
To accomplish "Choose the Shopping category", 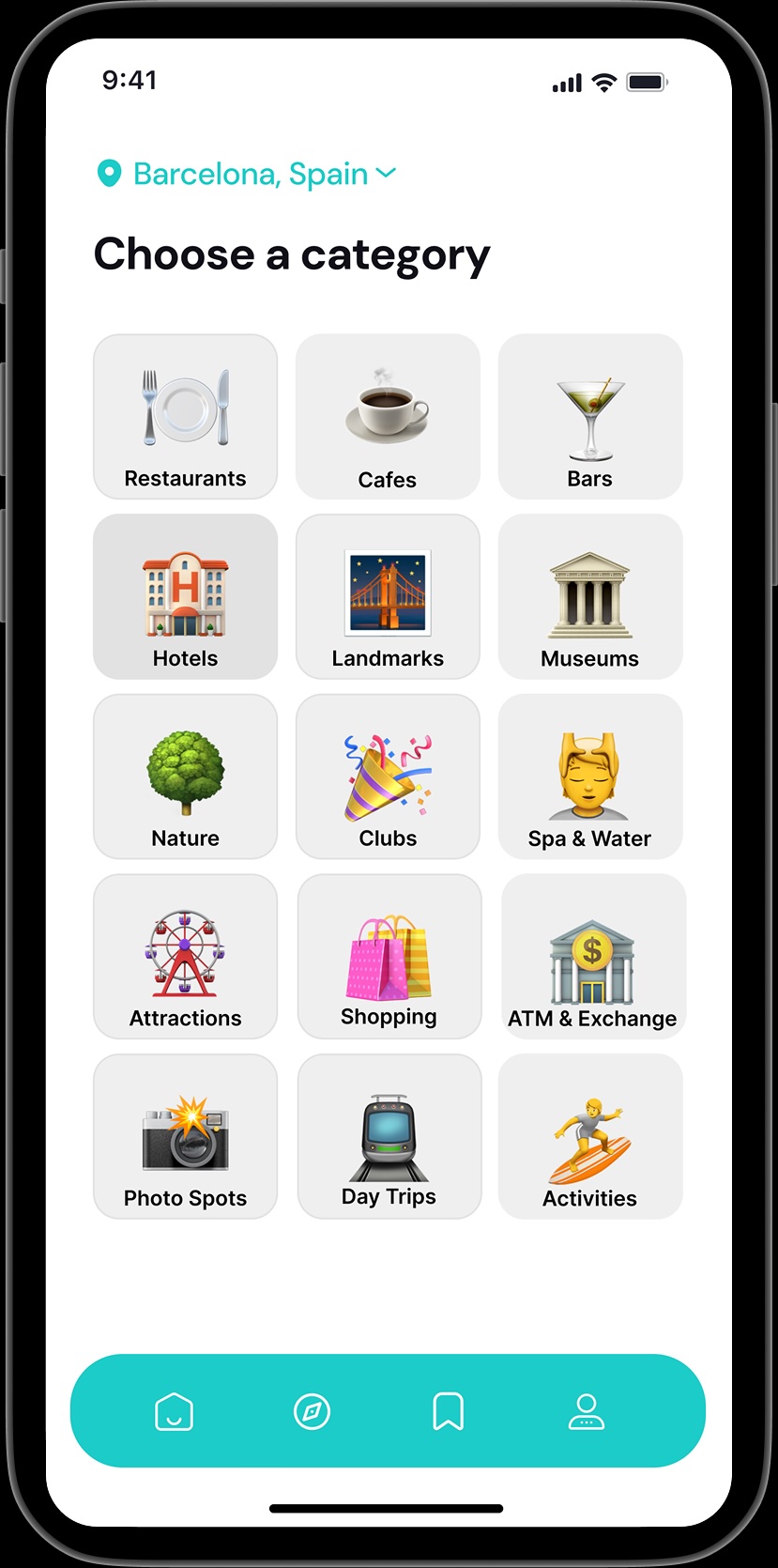I will [x=389, y=957].
